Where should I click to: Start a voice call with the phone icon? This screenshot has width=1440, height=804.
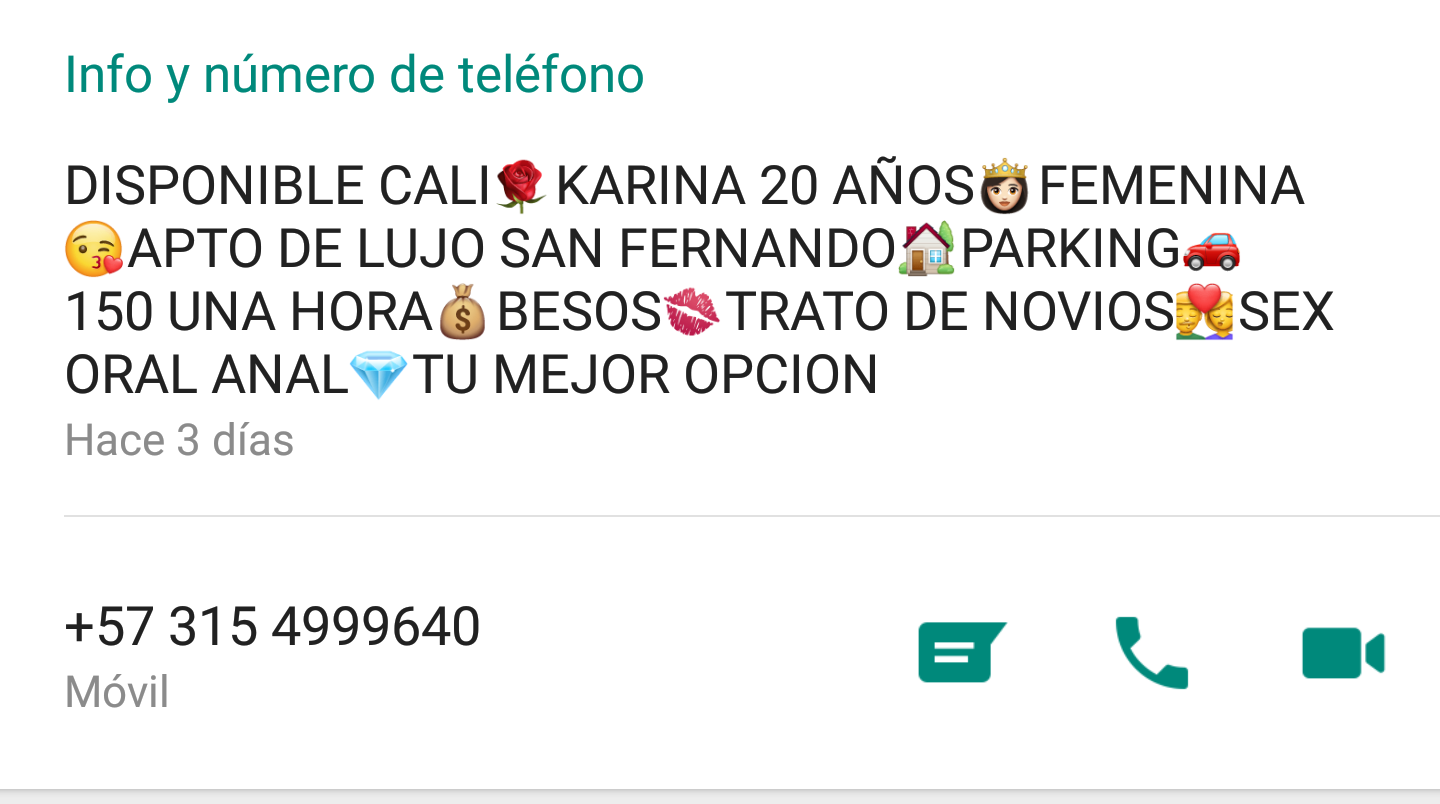coord(1151,653)
